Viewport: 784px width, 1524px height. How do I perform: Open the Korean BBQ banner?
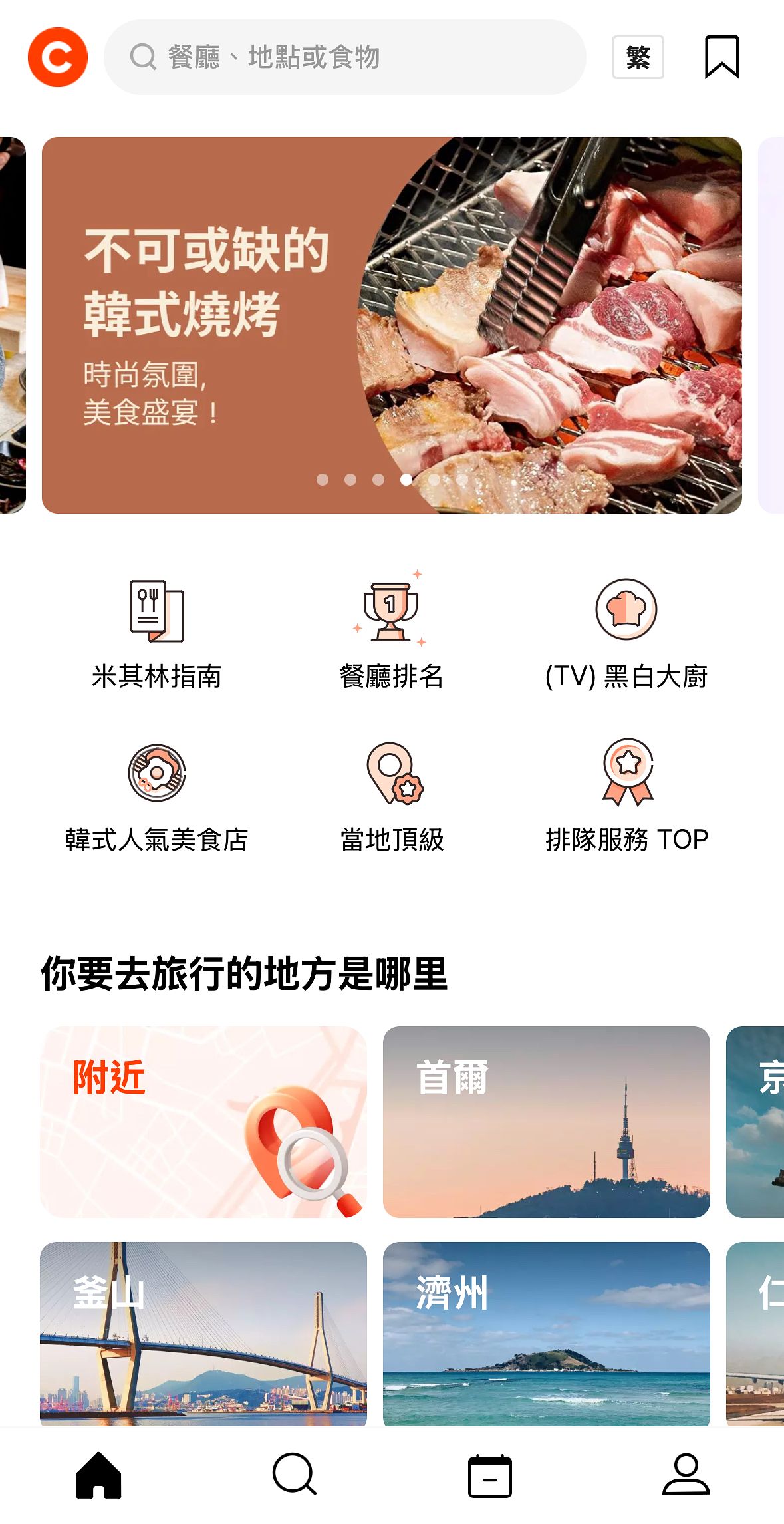point(391,325)
